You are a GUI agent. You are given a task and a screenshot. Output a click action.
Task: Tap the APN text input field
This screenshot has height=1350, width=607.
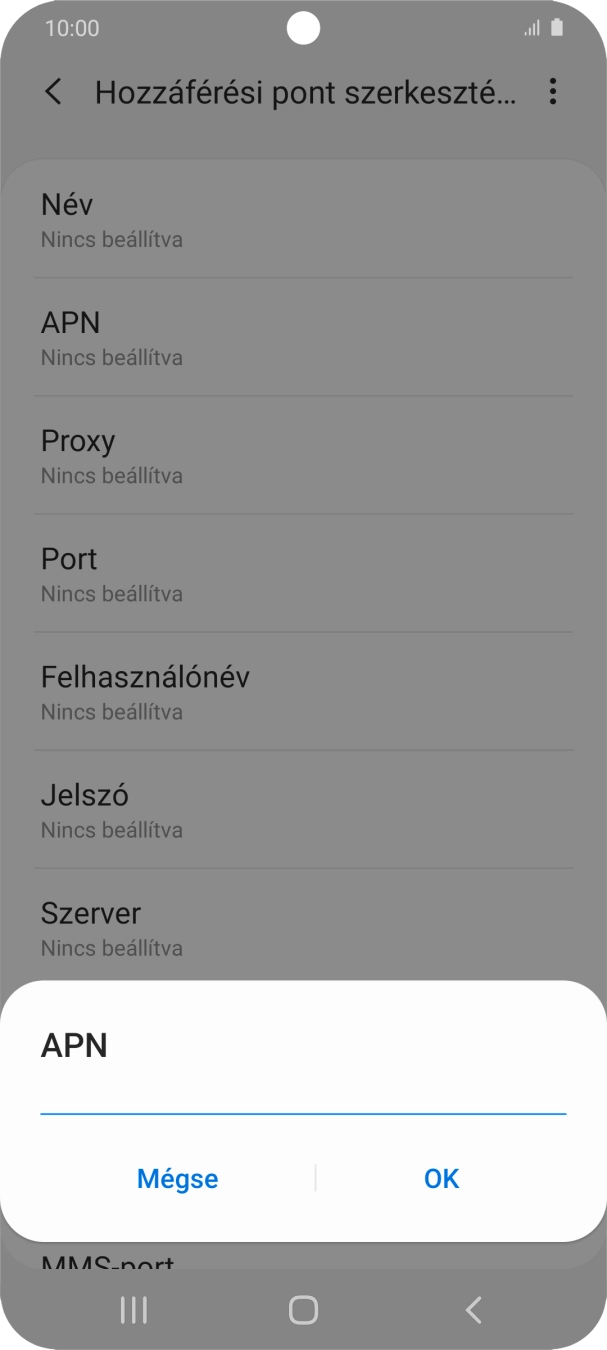pyautogui.click(x=303, y=1095)
